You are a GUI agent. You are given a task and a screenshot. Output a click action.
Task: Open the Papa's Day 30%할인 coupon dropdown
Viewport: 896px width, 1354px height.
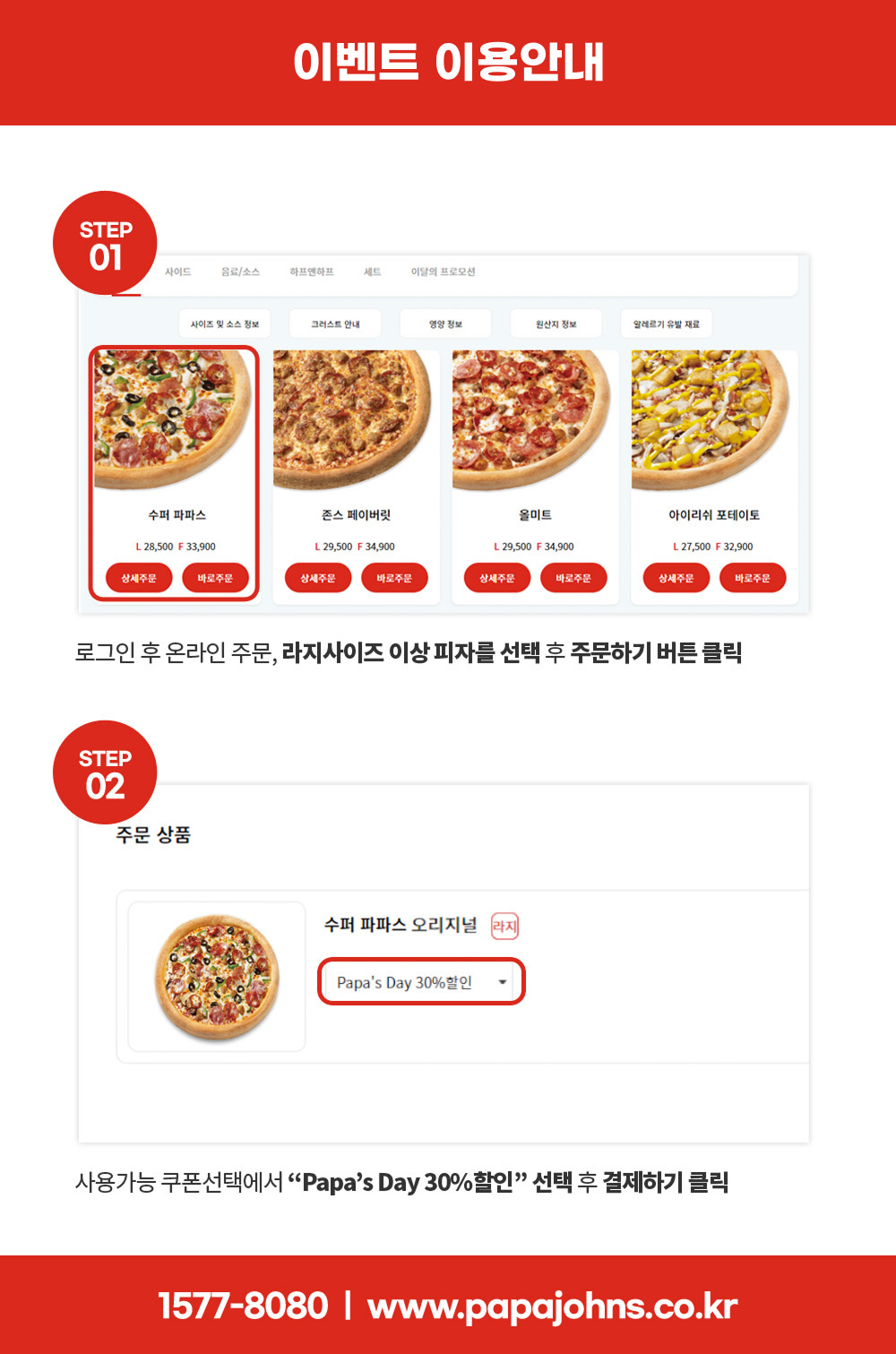click(x=421, y=980)
